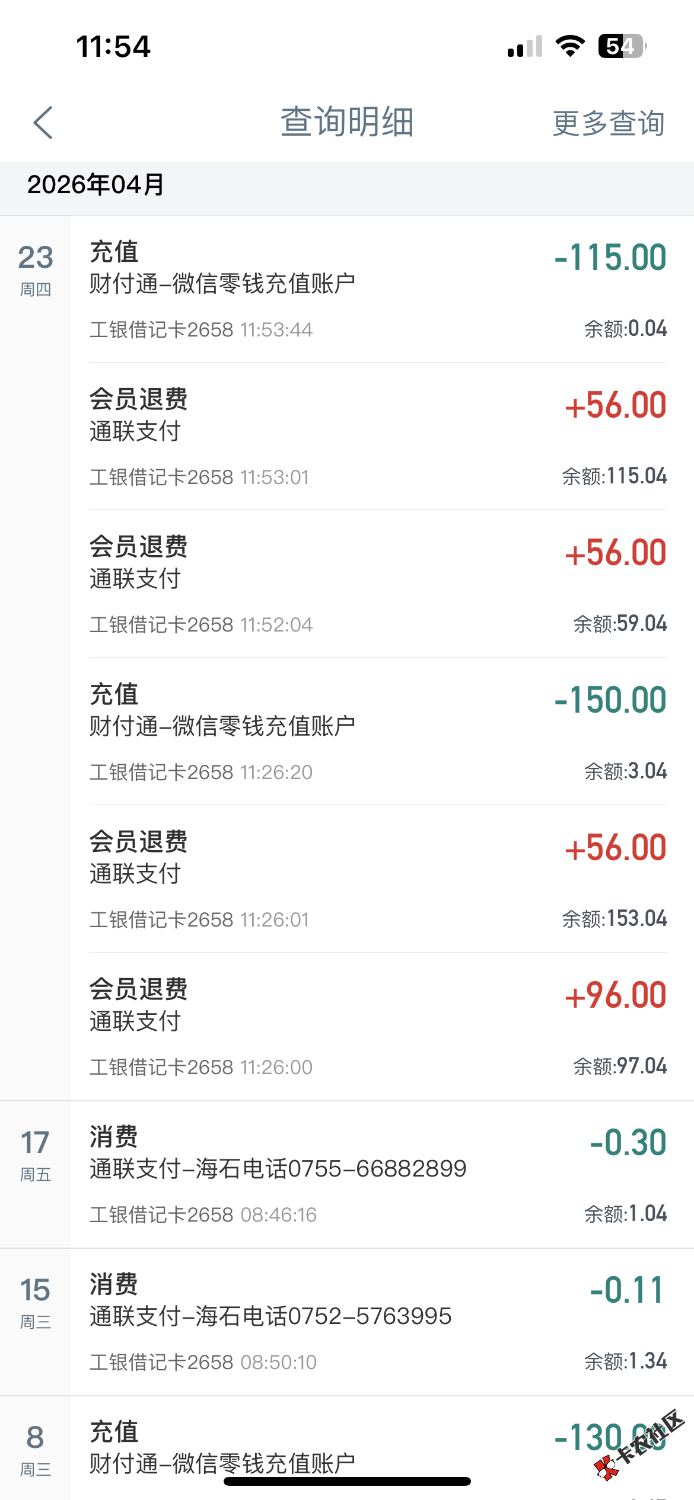View the 会员退费 record at 11:26:01

378,879
